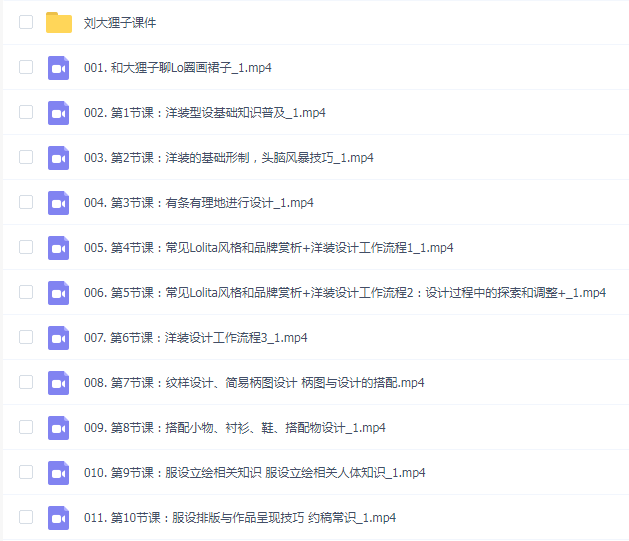
Task: Select the checkbox for file 009
Action: pyautogui.click(x=26, y=428)
